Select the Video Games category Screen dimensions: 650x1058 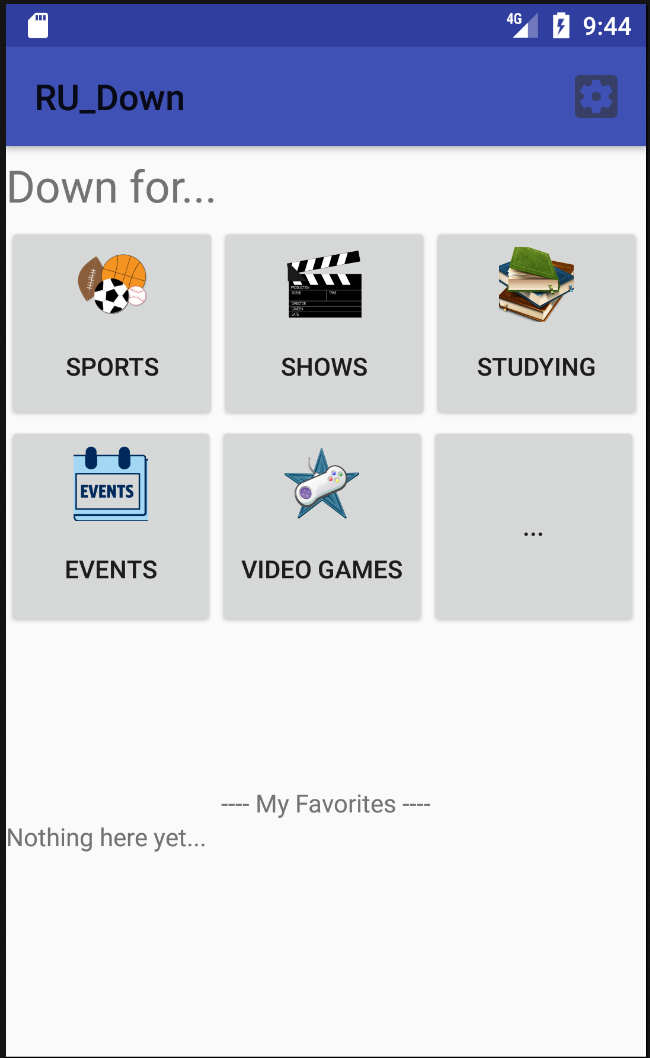(322, 526)
